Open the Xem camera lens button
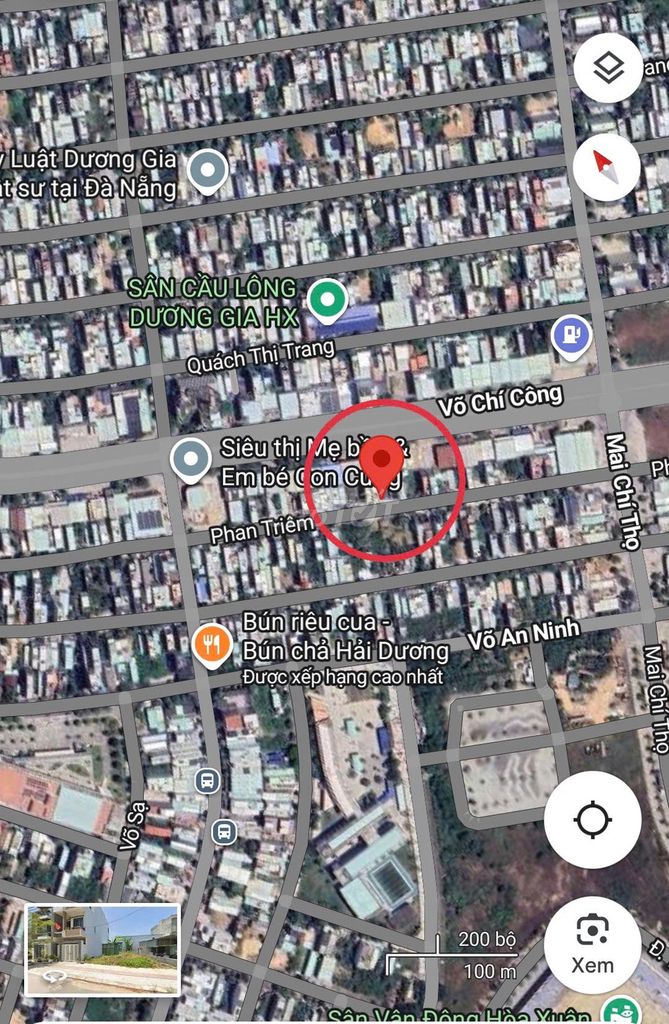 (593, 944)
